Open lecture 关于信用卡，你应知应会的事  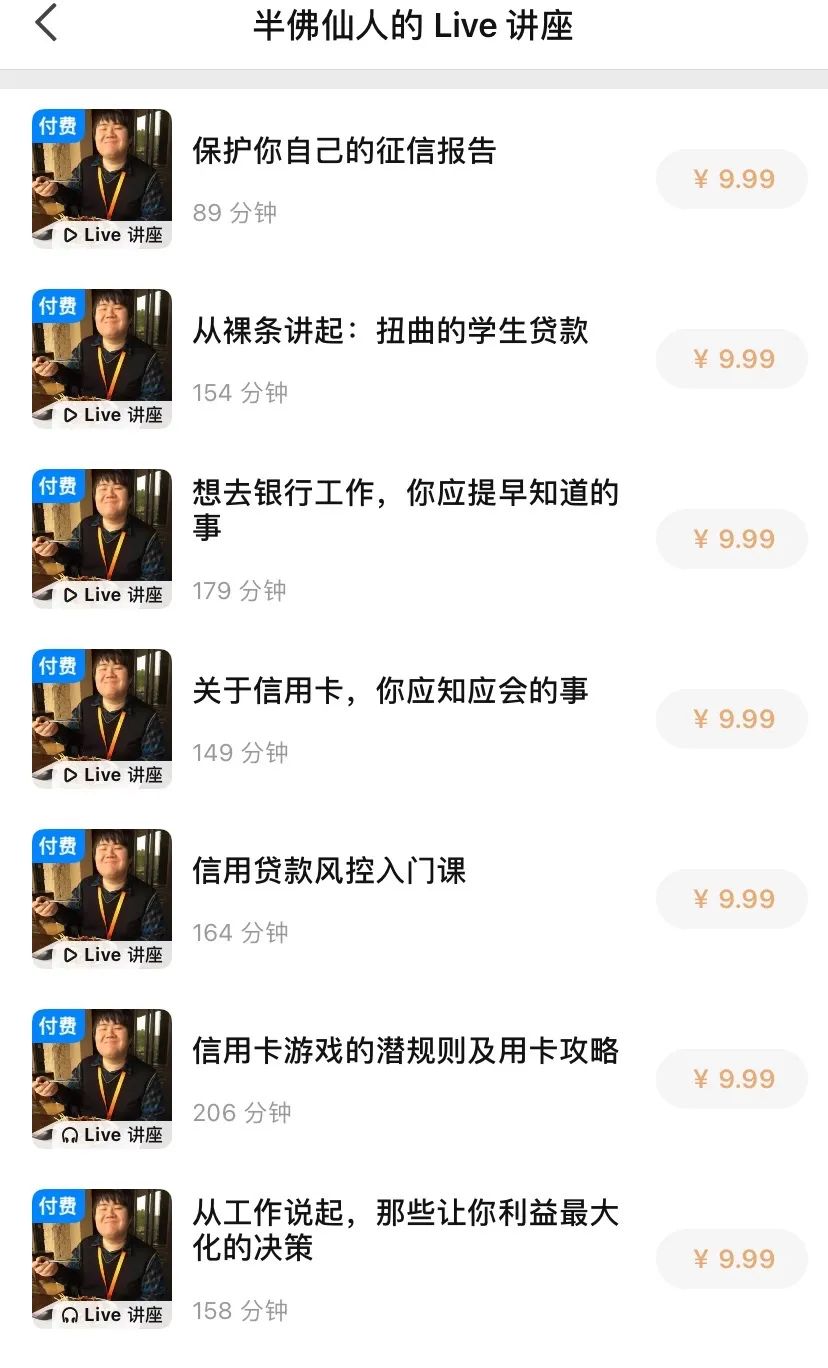390,692
